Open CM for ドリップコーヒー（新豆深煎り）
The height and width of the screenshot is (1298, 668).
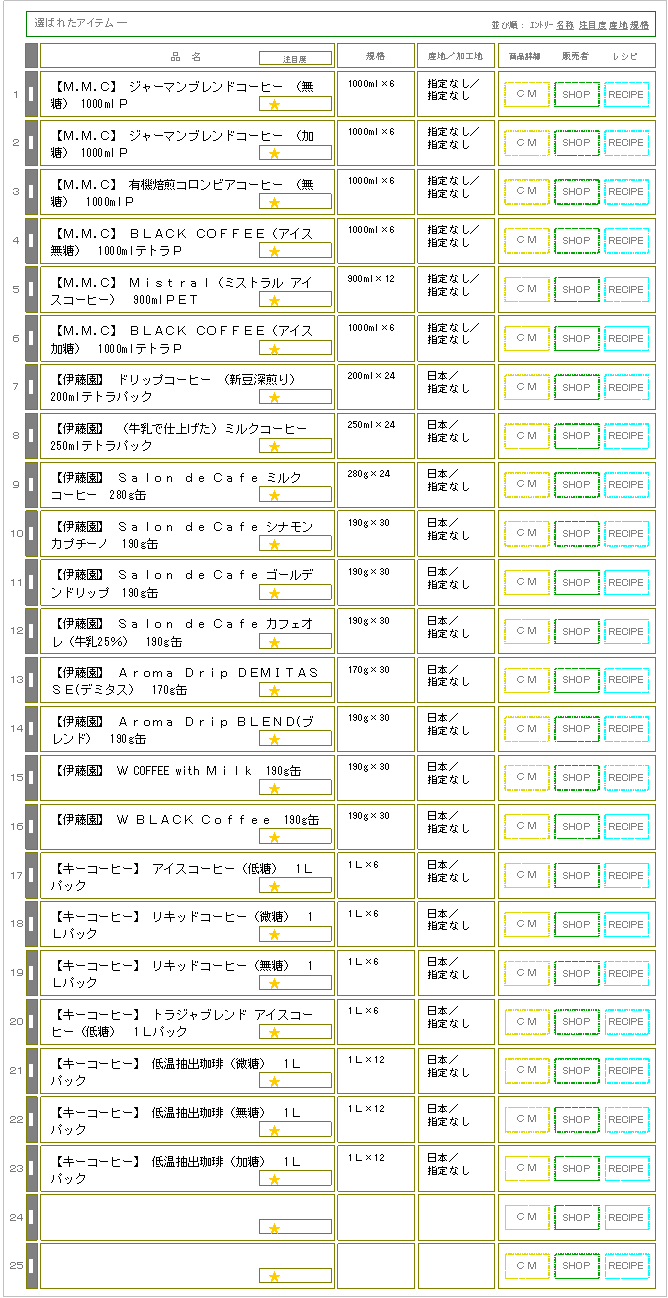point(526,387)
